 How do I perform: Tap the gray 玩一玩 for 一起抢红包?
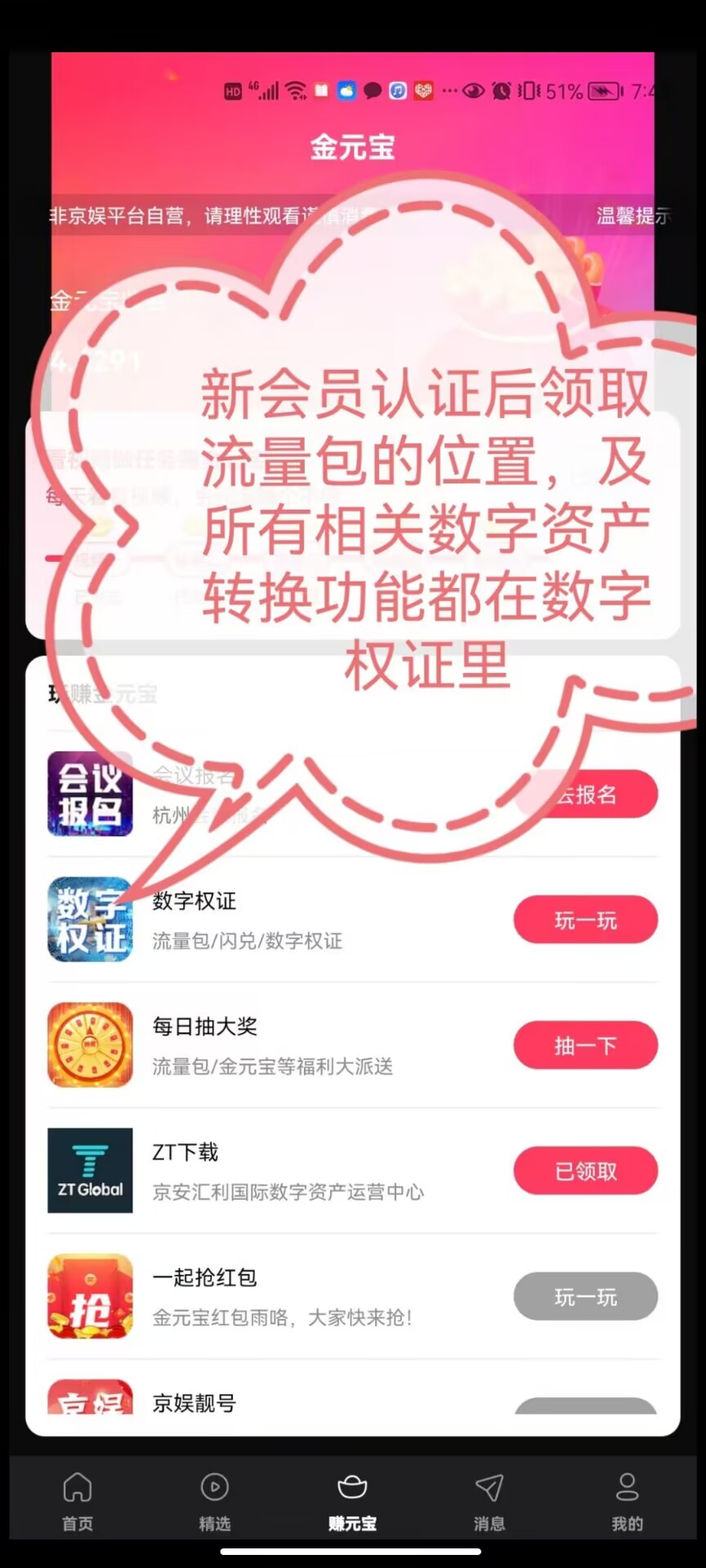click(x=585, y=1297)
